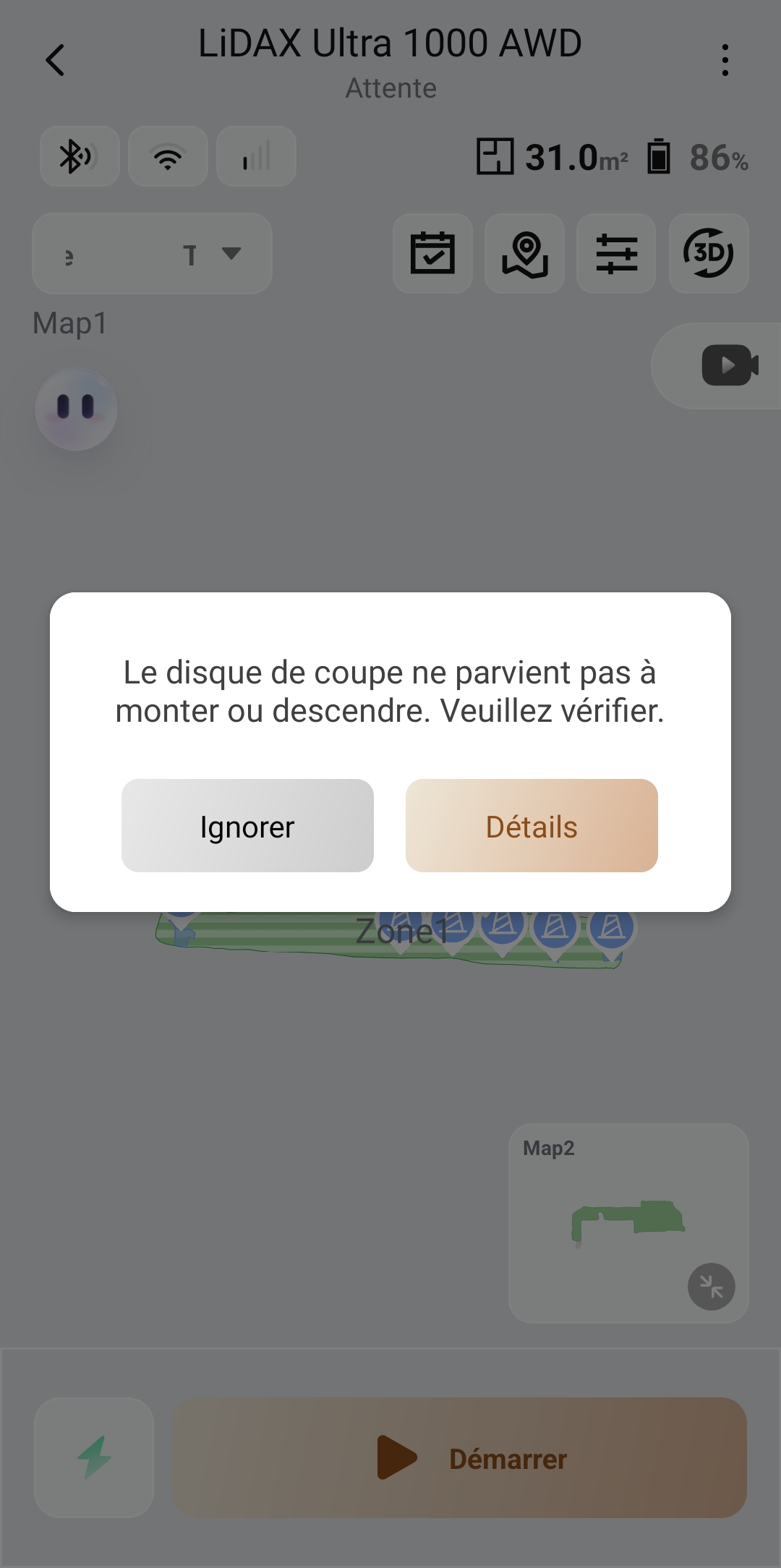781x1568 pixels.
Task: Go back from the LiDAX Ultra screen
Action: point(56,60)
